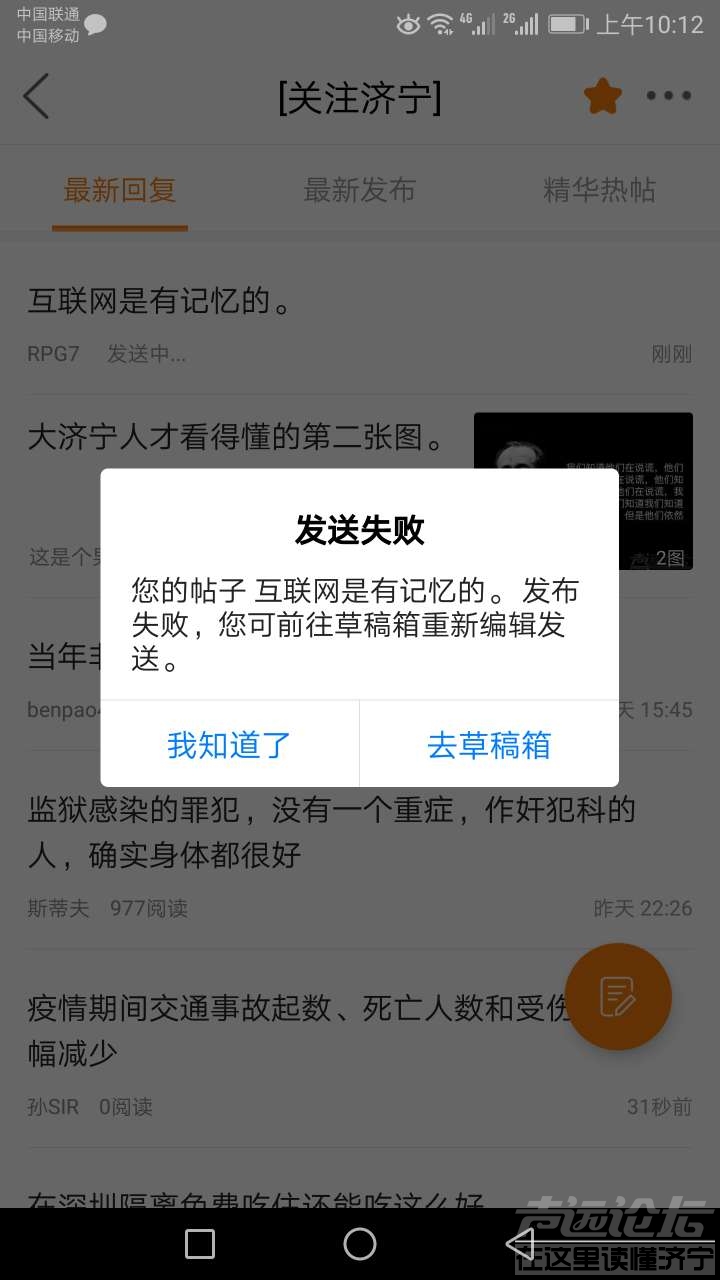
Task: Open the post about 监狱感染的罪犯
Action: coord(332,831)
